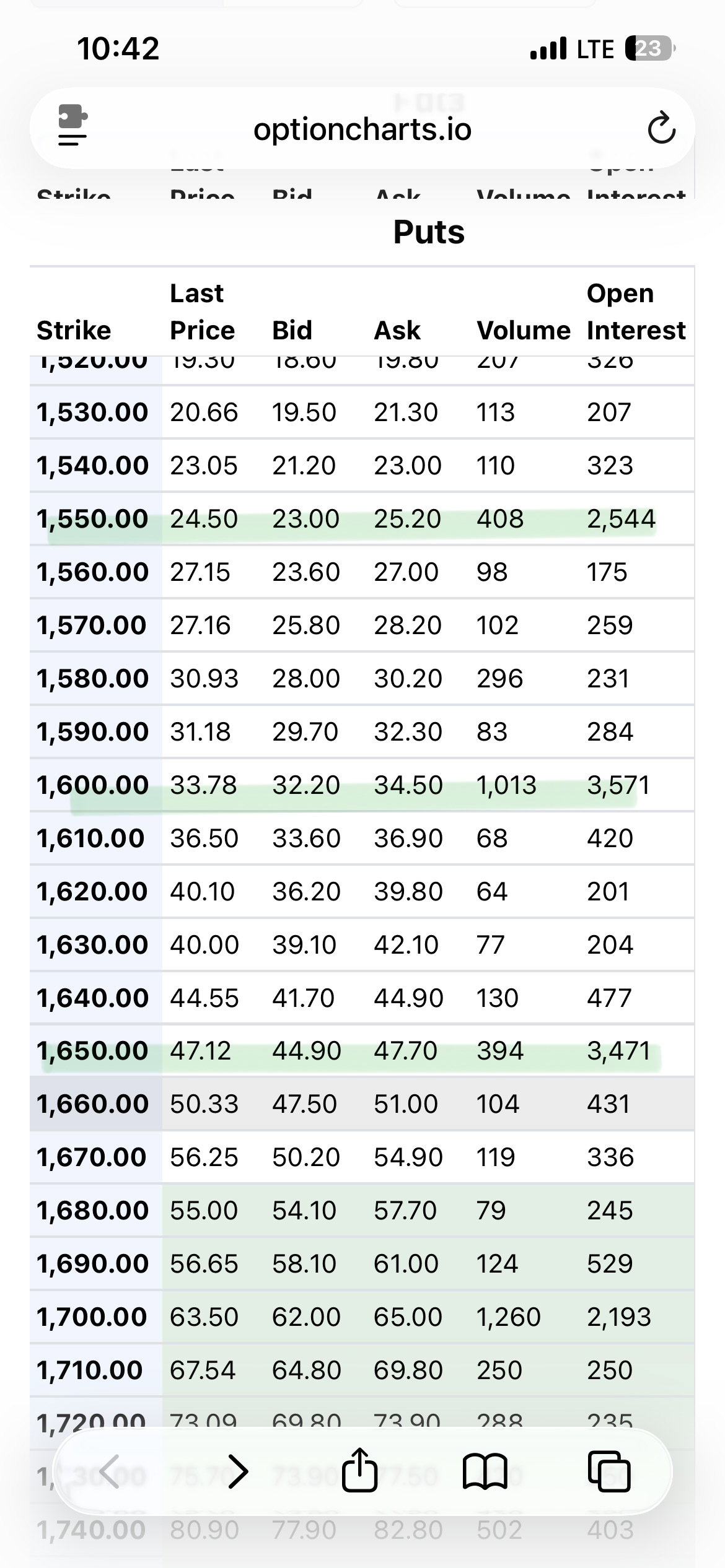Show all open tabs
Image resolution: width=725 pixels, height=1568 pixels.
click(609, 1471)
